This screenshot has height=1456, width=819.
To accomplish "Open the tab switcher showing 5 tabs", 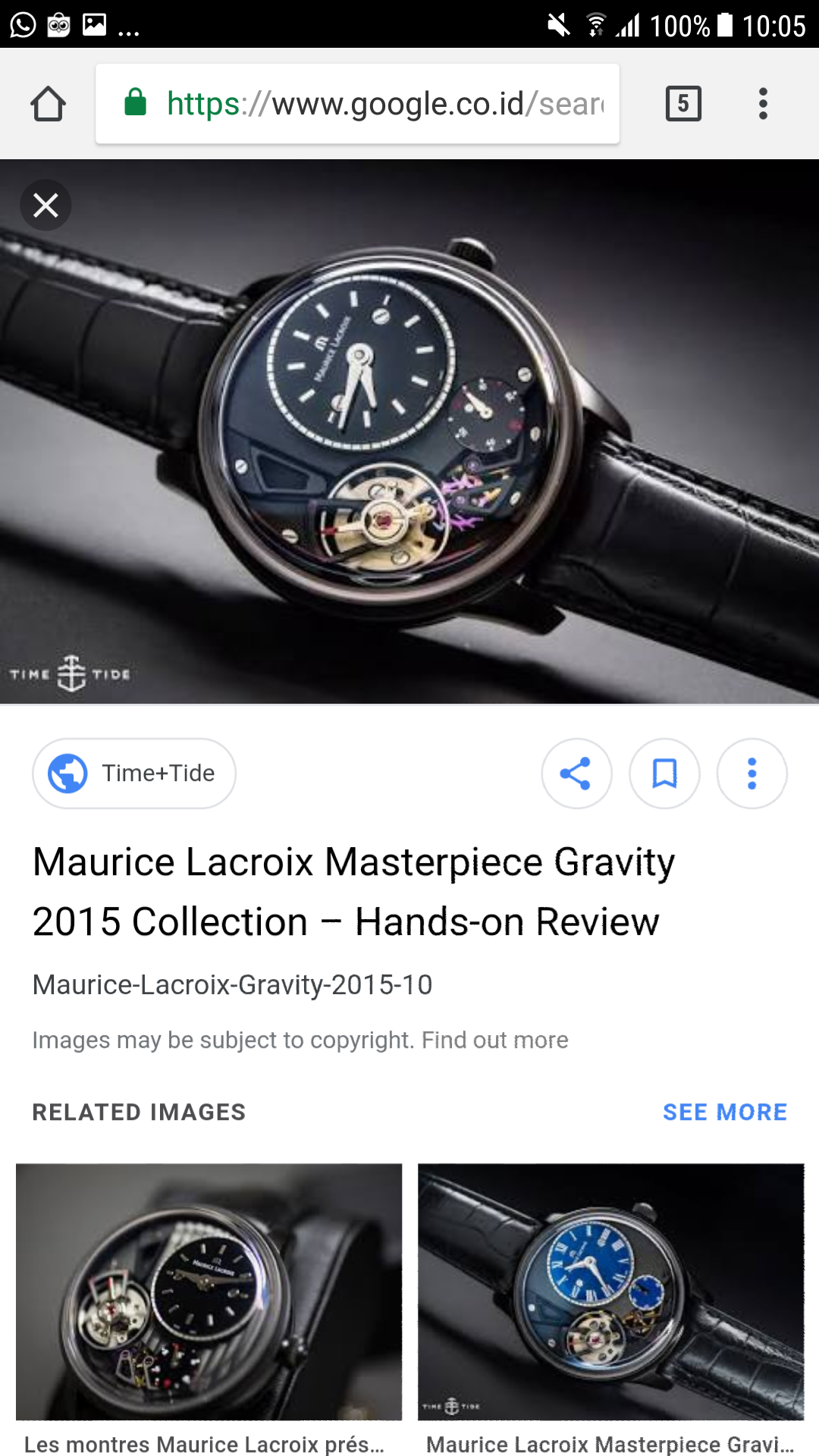I will (683, 104).
